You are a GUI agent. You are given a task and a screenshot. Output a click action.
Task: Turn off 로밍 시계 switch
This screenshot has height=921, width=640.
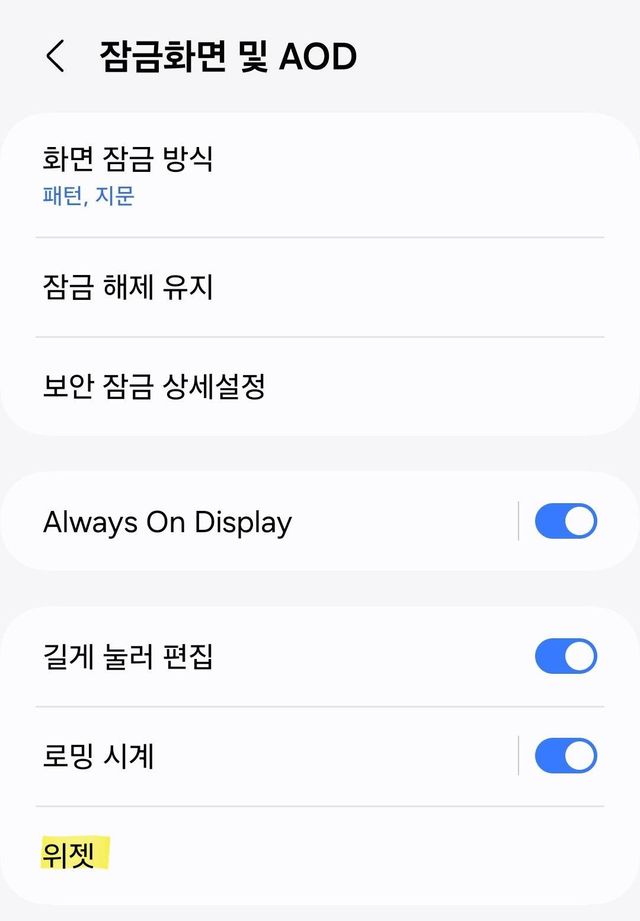(565, 756)
